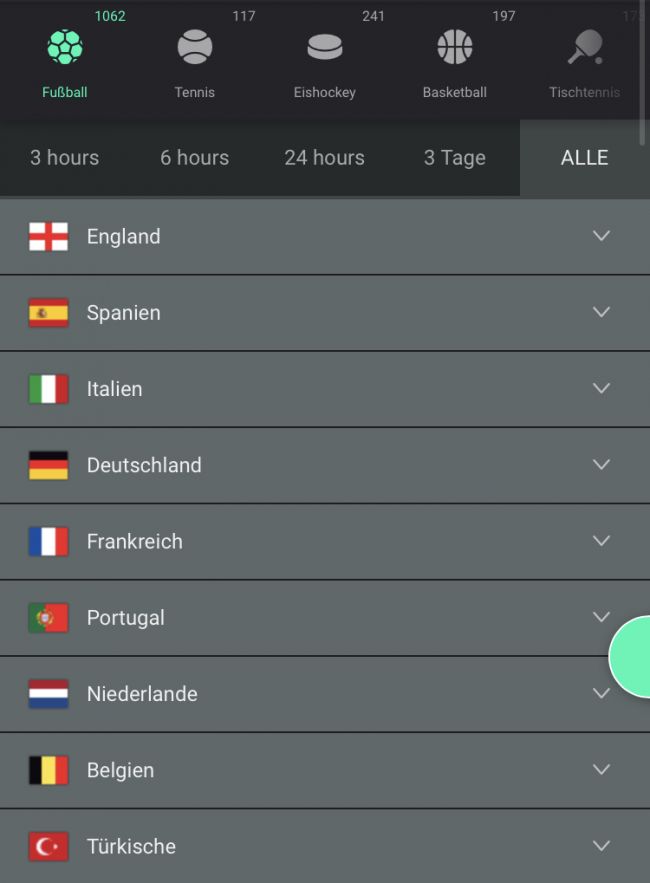This screenshot has height=883, width=650.
Task: Open the Niederlande leagues row
Action: 324,694
